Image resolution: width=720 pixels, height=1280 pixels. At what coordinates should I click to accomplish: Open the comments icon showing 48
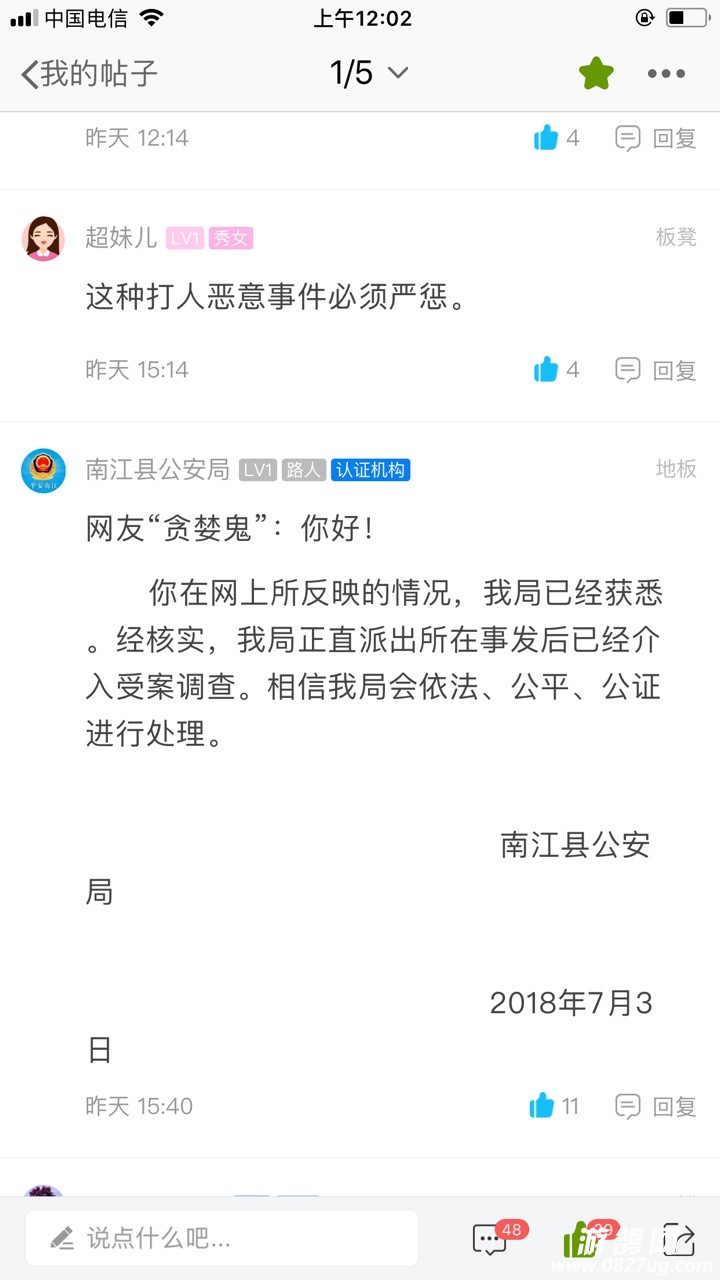(490, 1239)
